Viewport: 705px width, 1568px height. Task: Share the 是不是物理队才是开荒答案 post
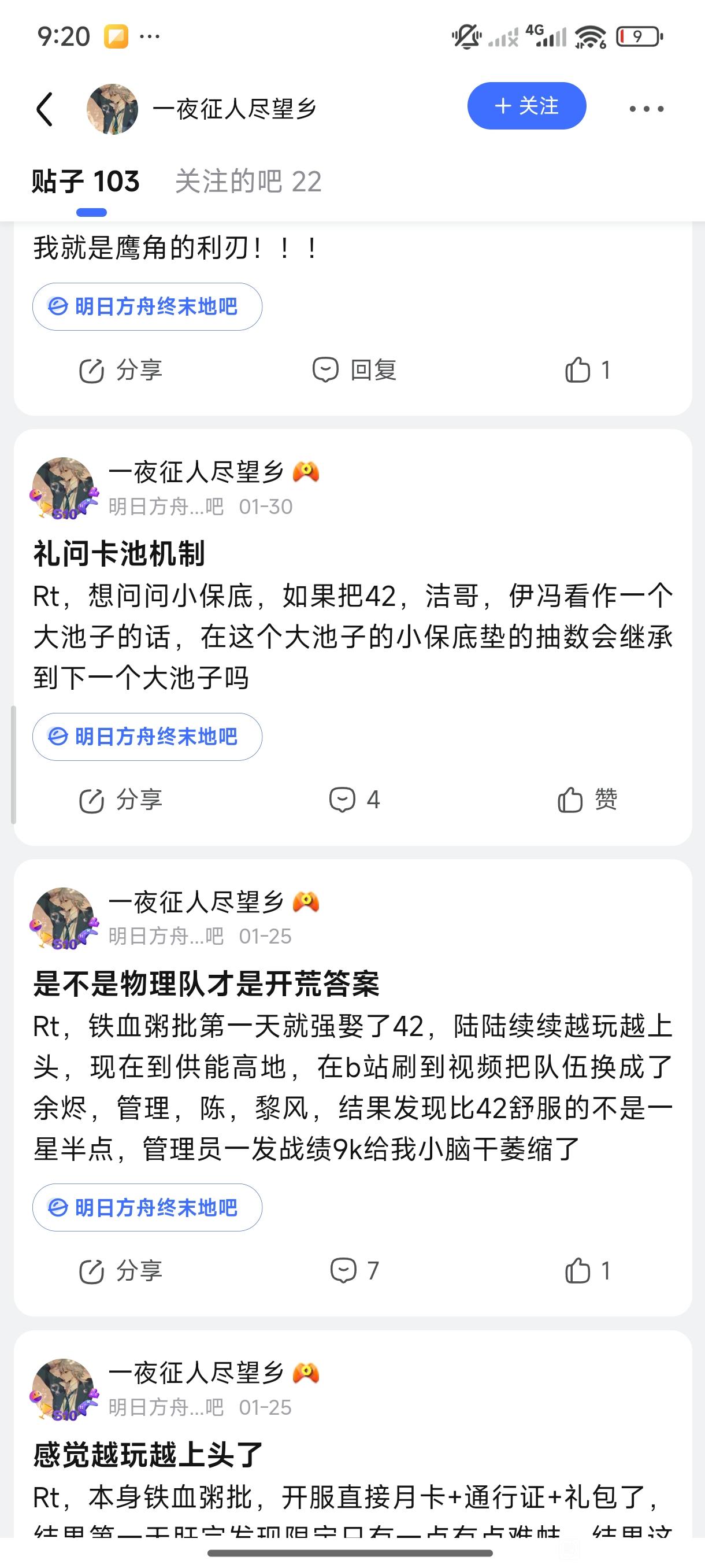coord(120,1271)
